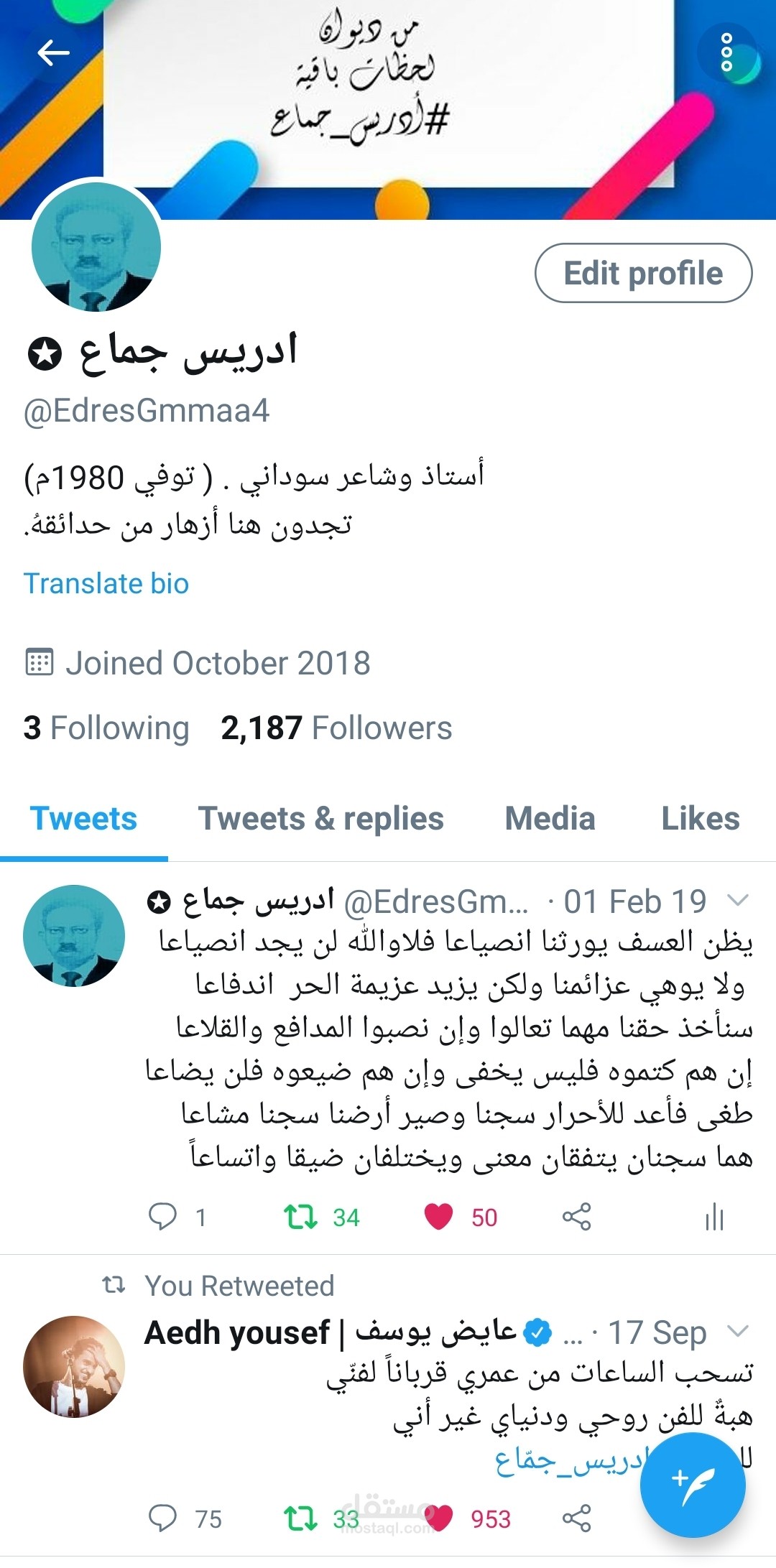Go back using the top-left arrow
Image resolution: width=776 pixels, height=1568 pixels.
click(x=53, y=52)
